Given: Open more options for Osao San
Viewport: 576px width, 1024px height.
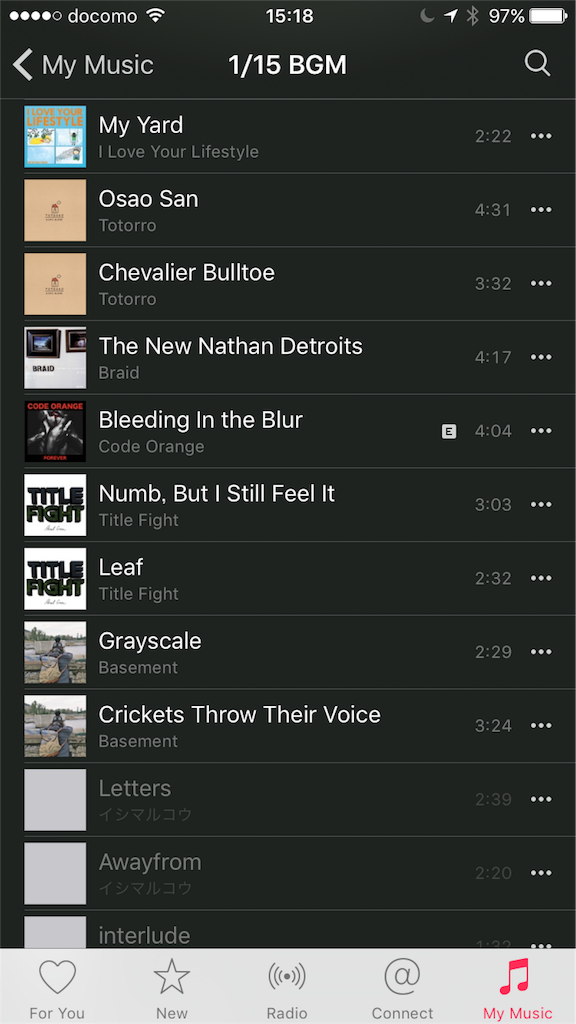Looking at the screenshot, I should [x=541, y=210].
